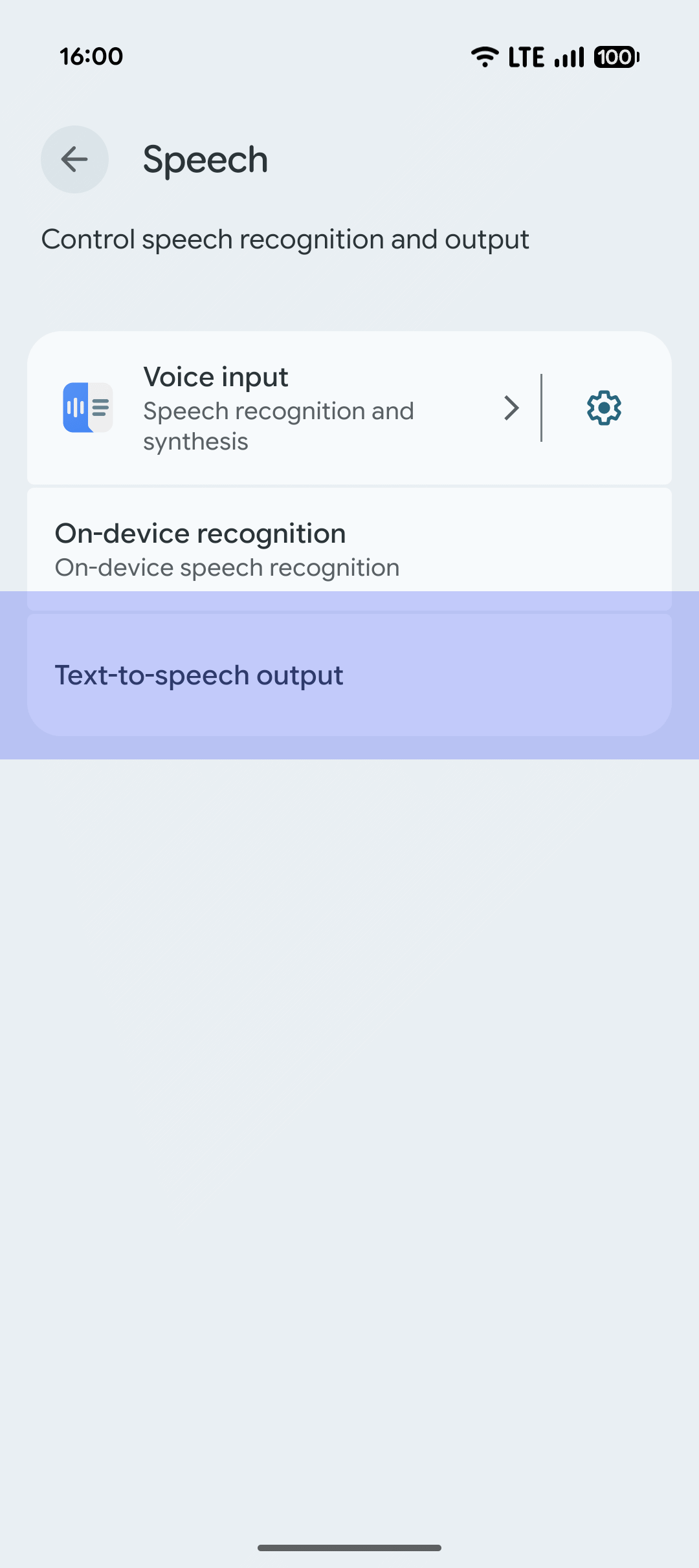Open Text-to-speech output settings

pos(349,675)
